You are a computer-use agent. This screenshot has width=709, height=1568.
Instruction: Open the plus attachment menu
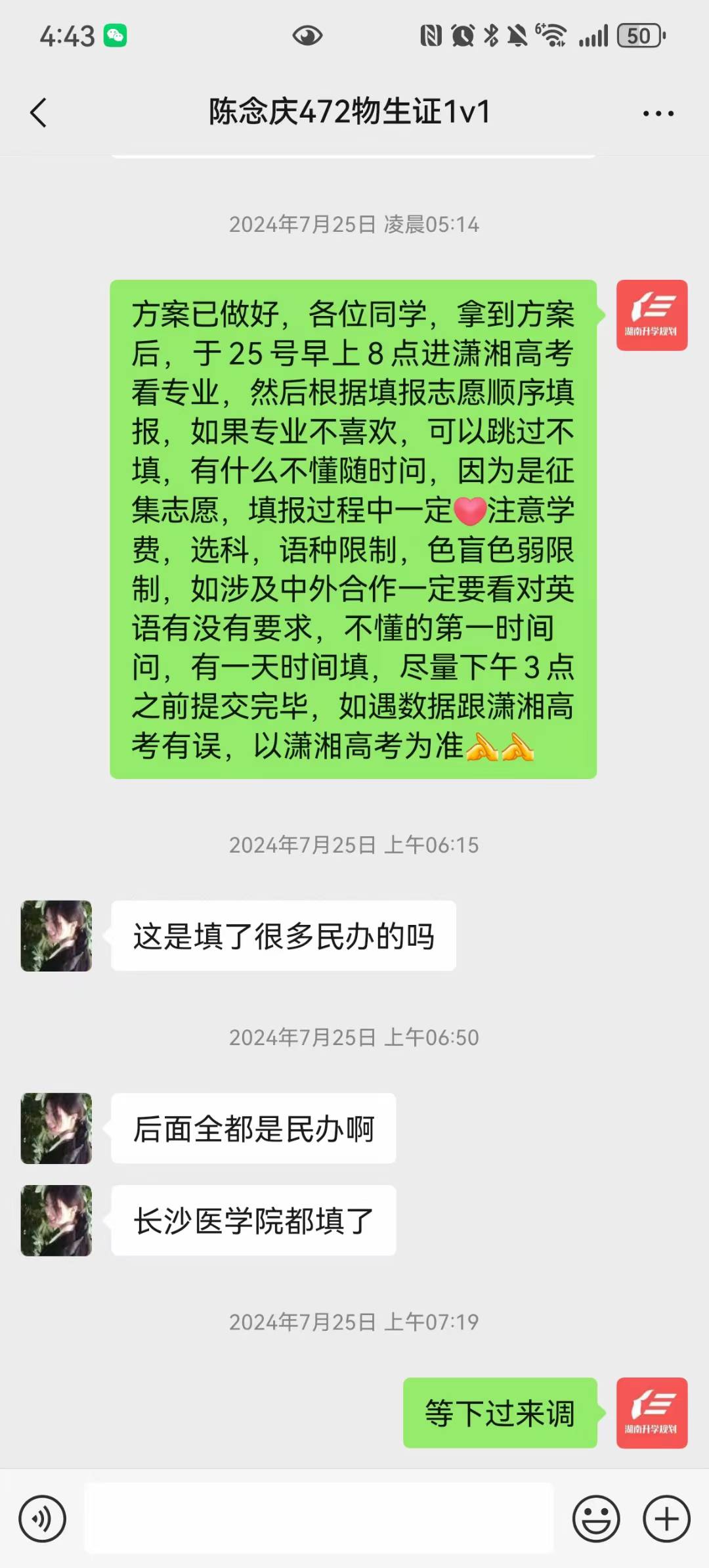666,1519
